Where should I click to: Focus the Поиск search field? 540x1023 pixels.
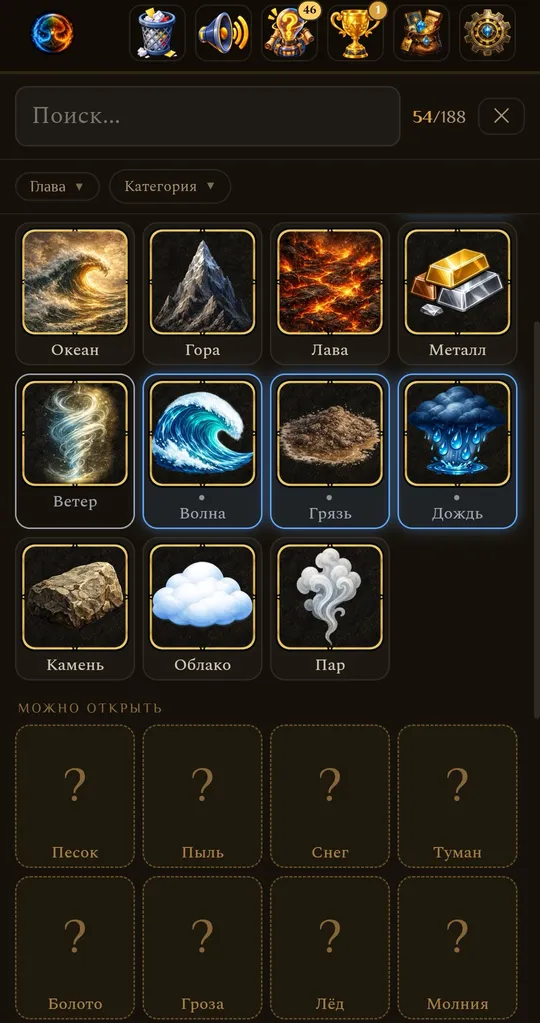[207, 116]
